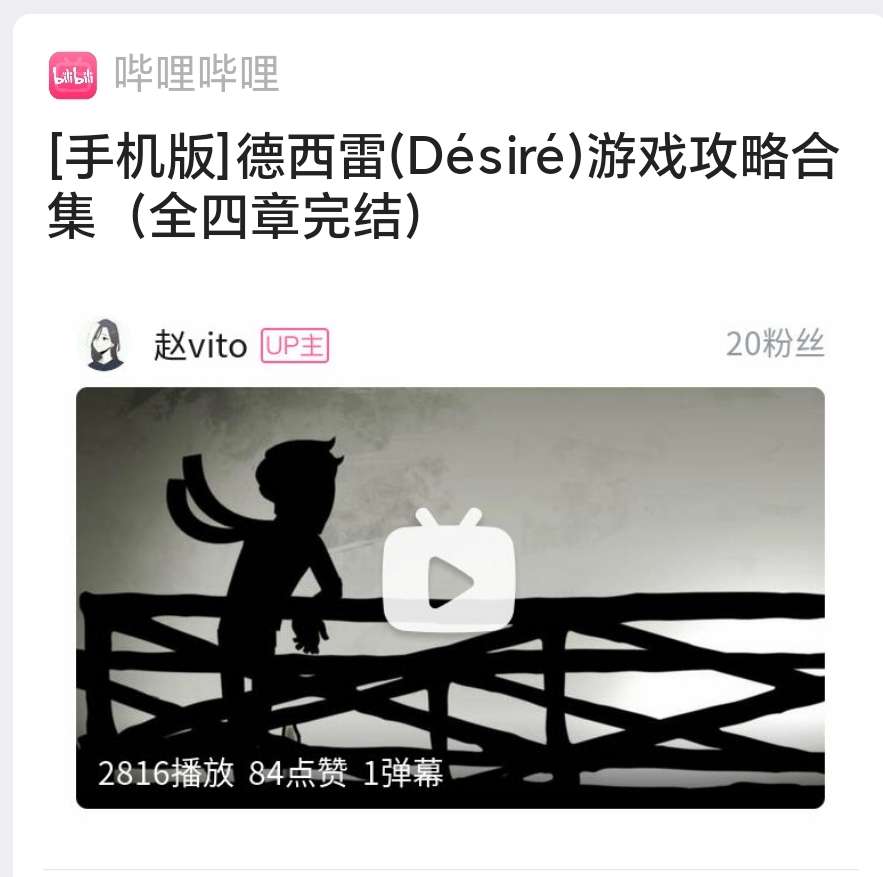Open the video title link card
The height and width of the screenshot is (877, 883).
442,188
